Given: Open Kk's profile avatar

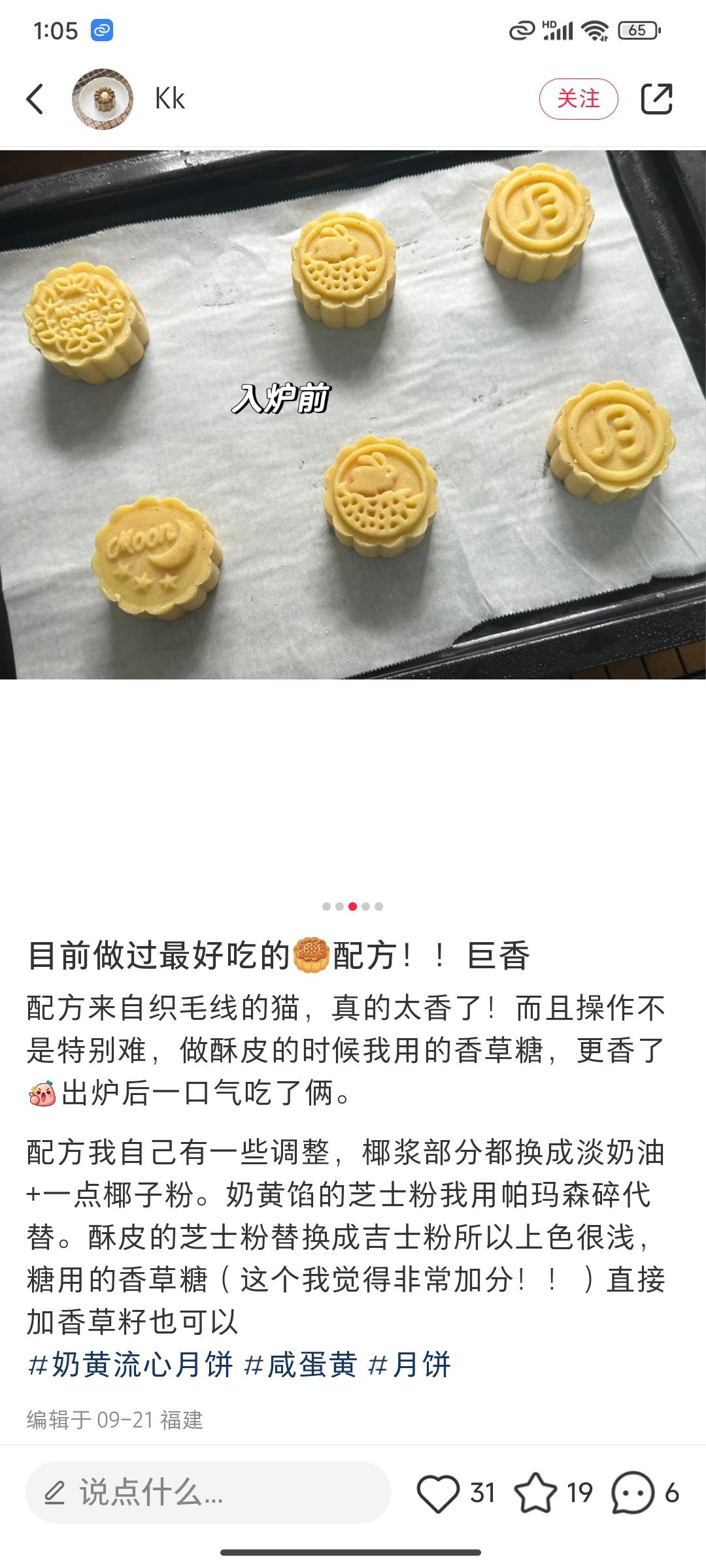Looking at the screenshot, I should point(103,99).
